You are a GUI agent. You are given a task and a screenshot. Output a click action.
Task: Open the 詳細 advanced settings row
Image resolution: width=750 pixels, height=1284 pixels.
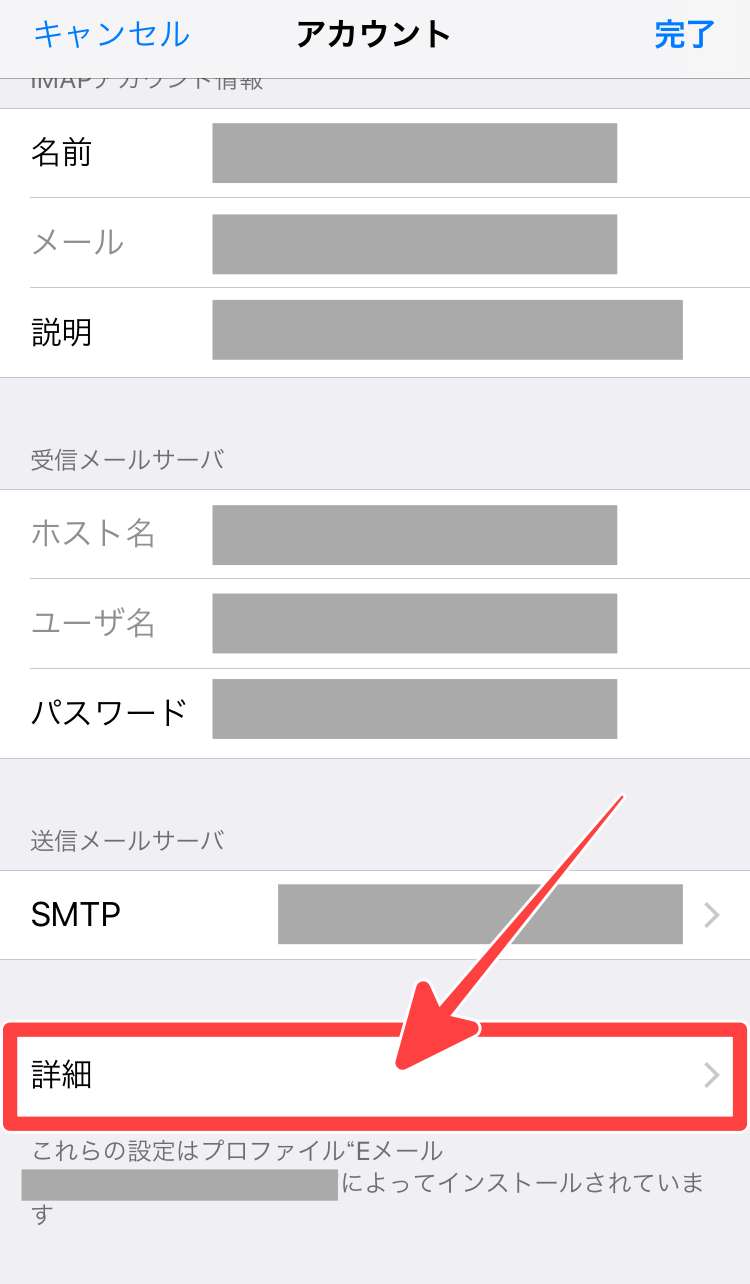point(375,1075)
